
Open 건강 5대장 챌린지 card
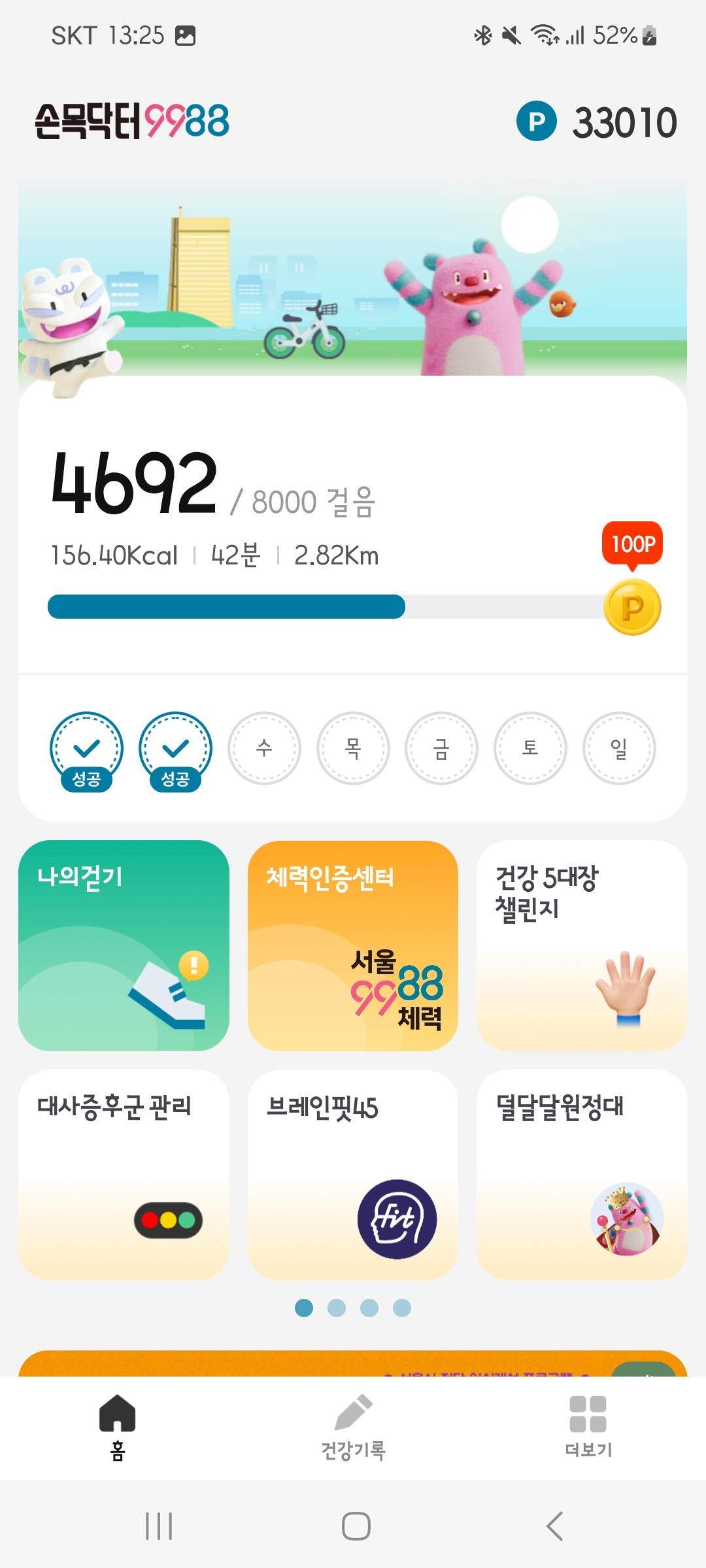point(581,945)
